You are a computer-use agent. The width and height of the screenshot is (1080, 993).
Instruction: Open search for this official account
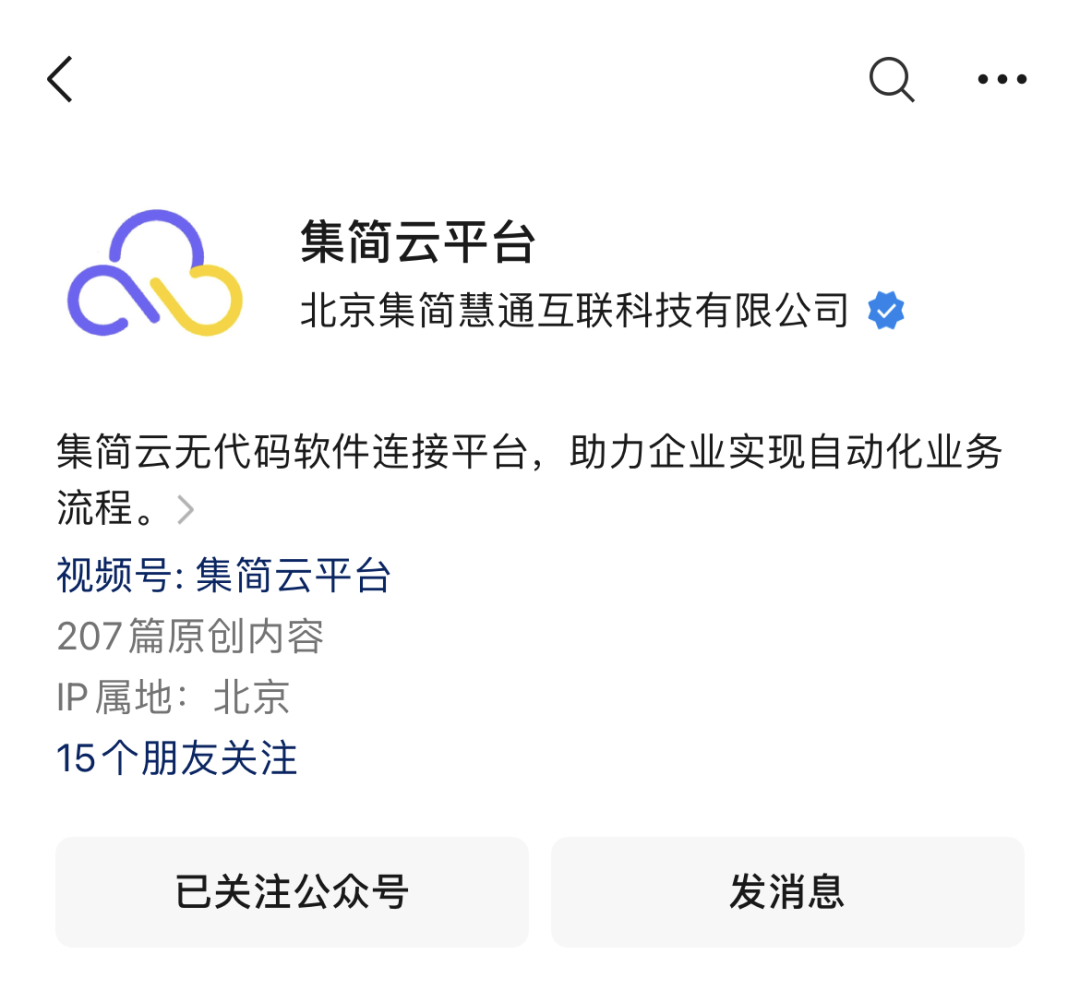[891, 79]
